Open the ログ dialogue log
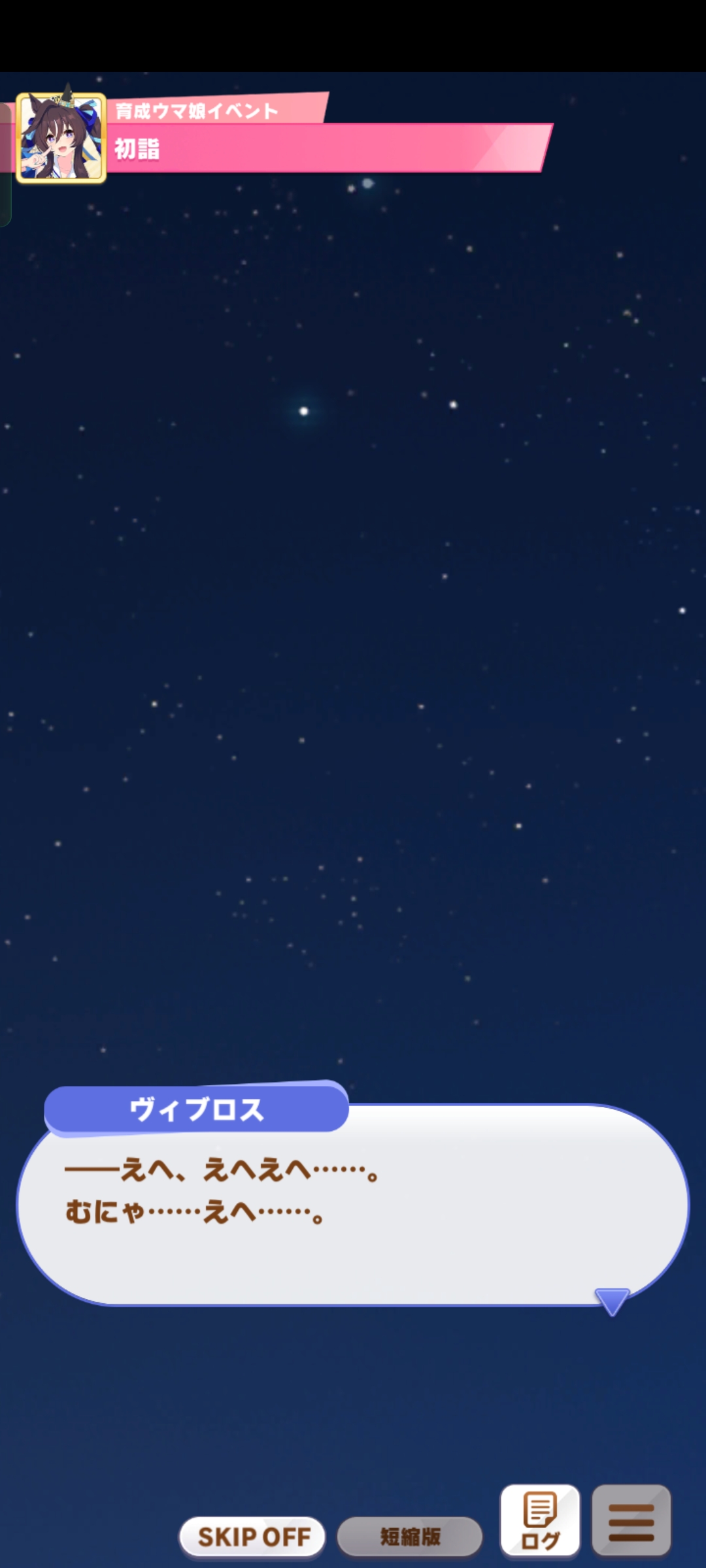Viewport: 706px width, 1568px height. [x=540, y=1520]
